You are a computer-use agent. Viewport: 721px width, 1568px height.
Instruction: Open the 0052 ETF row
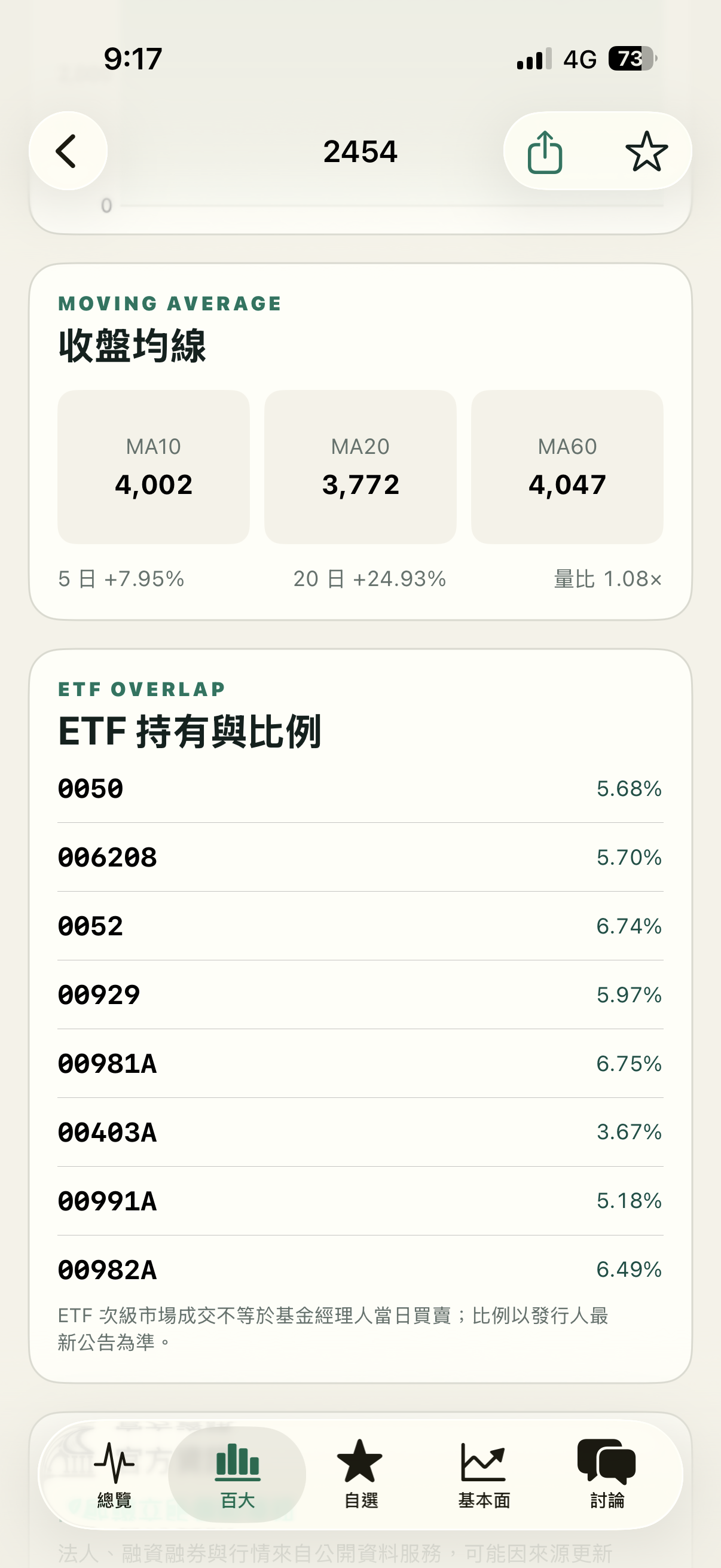360,926
